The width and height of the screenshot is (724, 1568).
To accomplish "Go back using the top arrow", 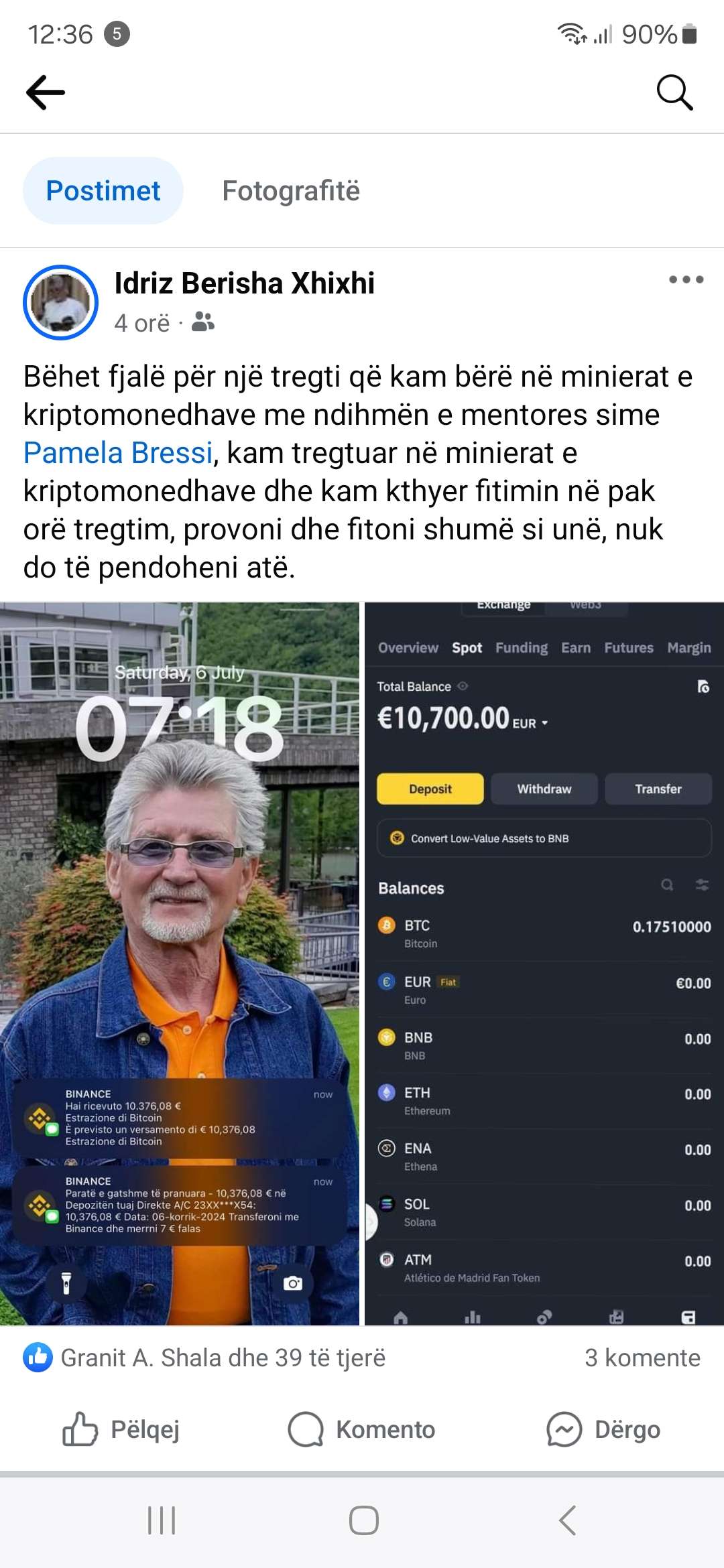I will click(46, 92).
